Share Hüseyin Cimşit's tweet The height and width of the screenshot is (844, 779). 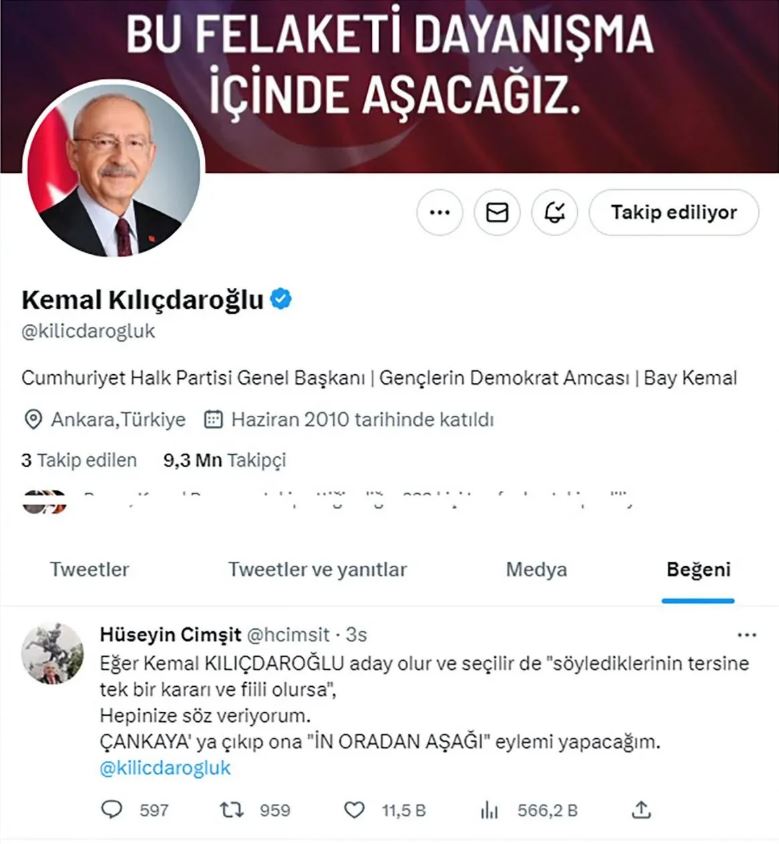click(x=642, y=810)
